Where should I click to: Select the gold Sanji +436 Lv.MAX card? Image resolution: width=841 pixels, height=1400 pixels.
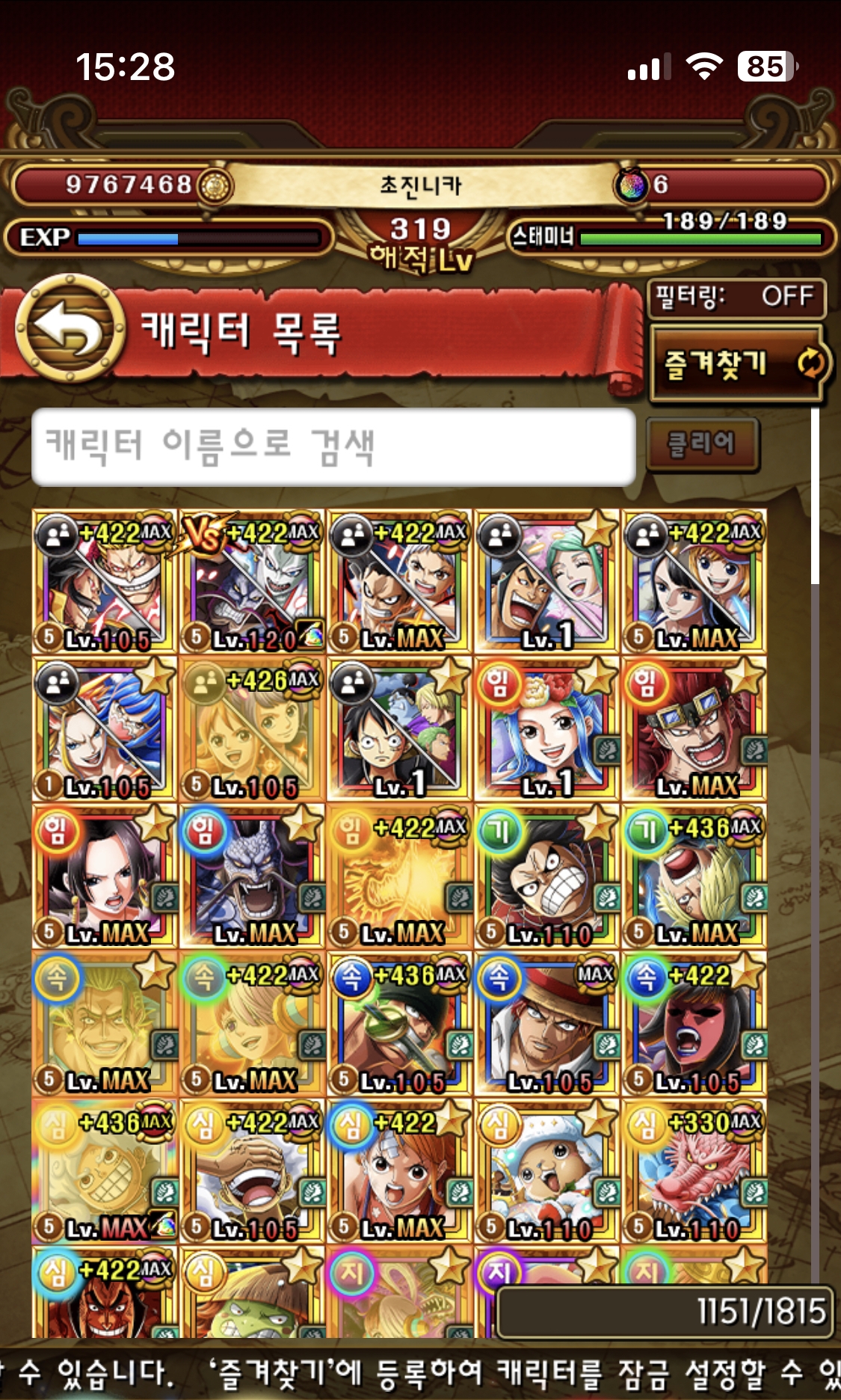pos(694,876)
